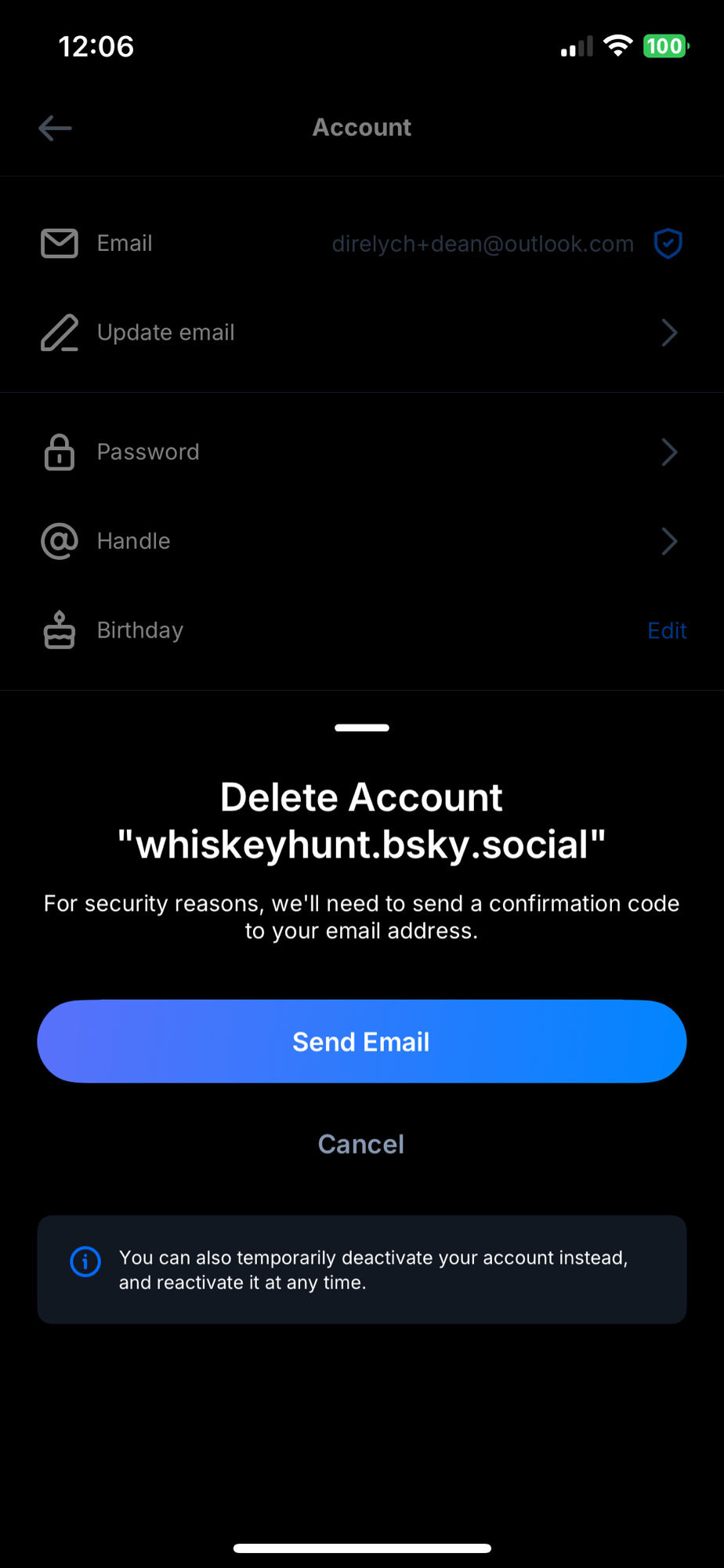Send the account deletion confirmation email
Screen dimensions: 724x1568
[x=361, y=1041]
